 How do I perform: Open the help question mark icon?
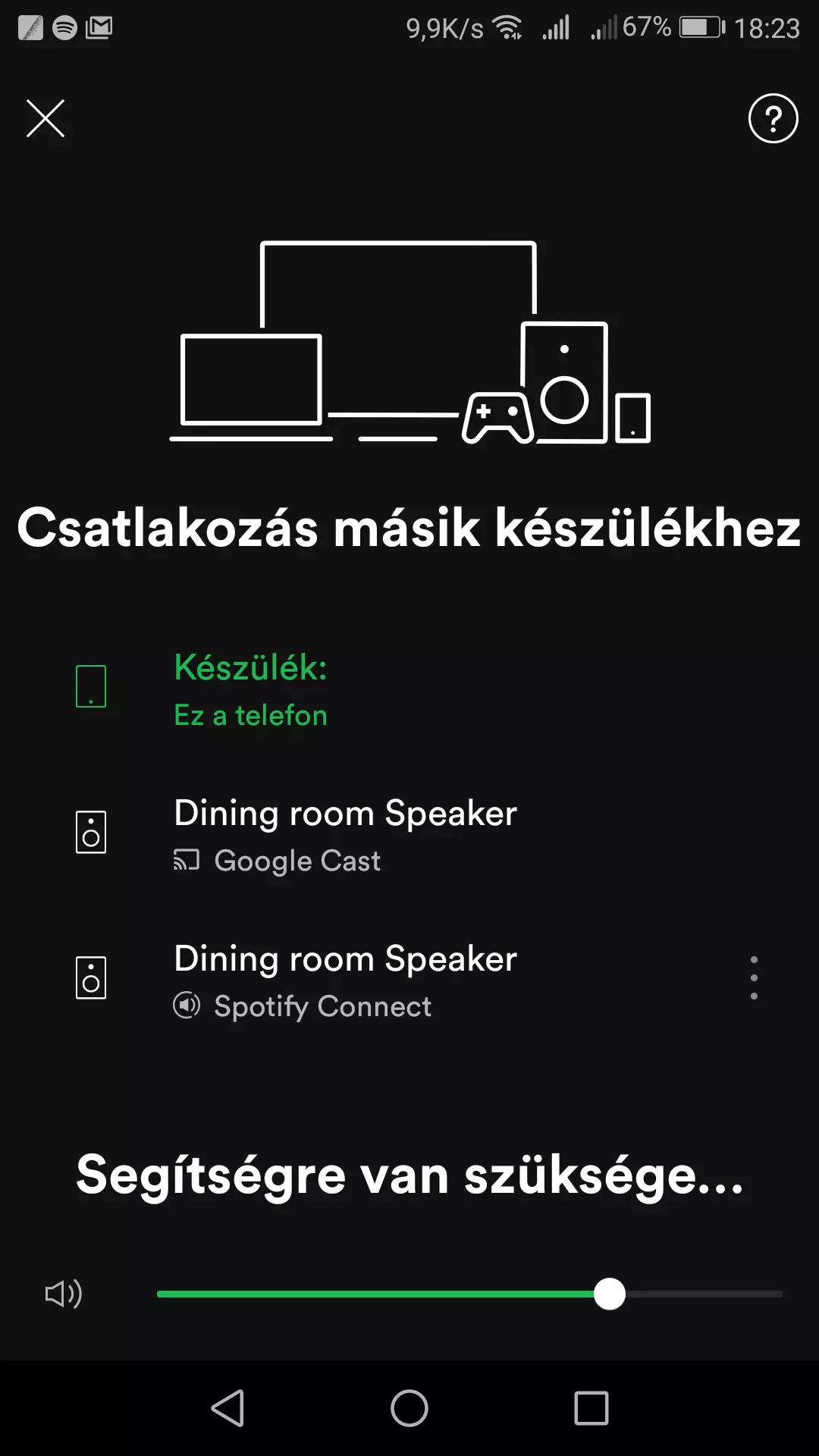[x=773, y=118]
